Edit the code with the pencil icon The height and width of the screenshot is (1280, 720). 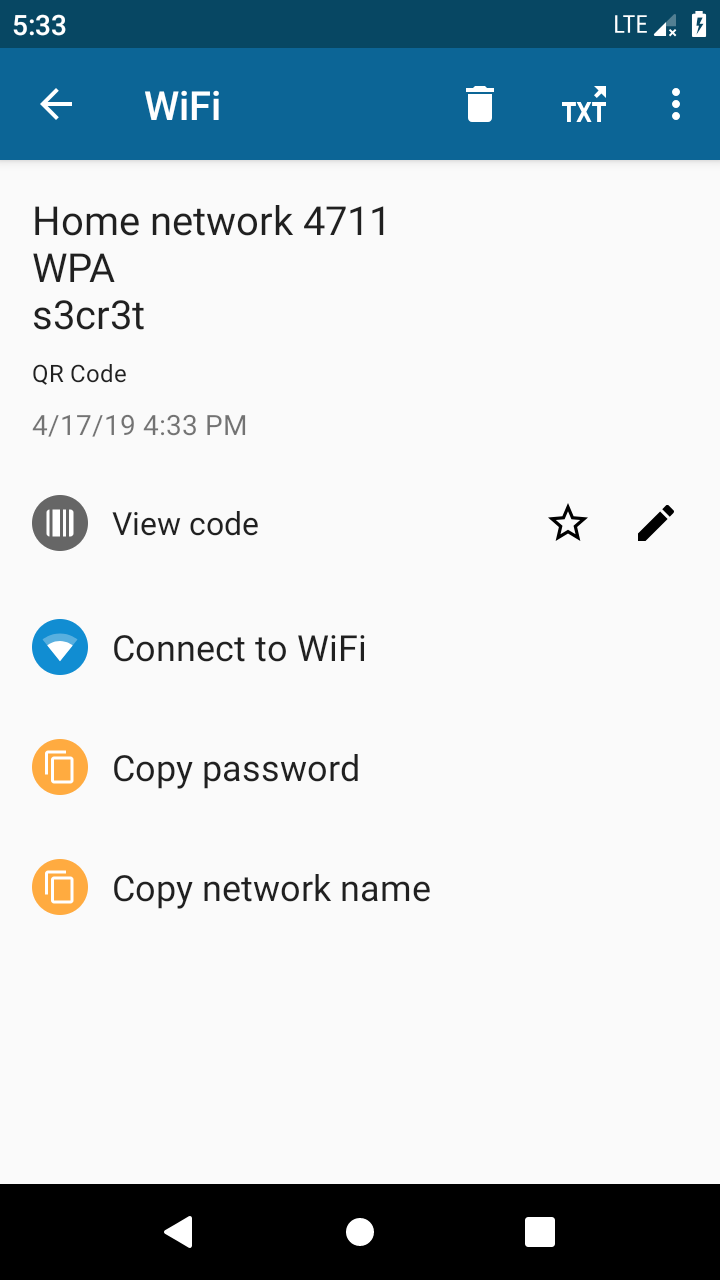pos(656,524)
